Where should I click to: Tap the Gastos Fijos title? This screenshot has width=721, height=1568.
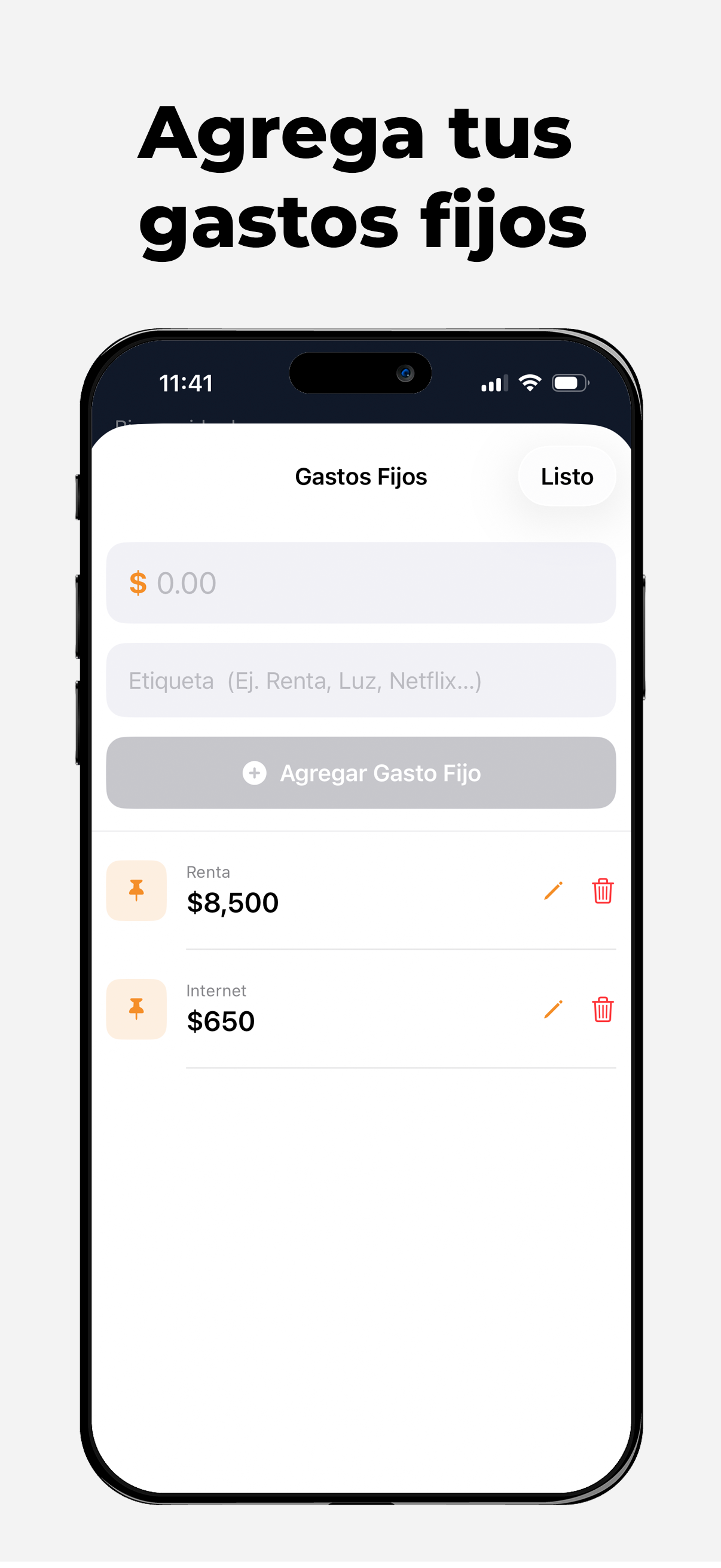point(362,477)
